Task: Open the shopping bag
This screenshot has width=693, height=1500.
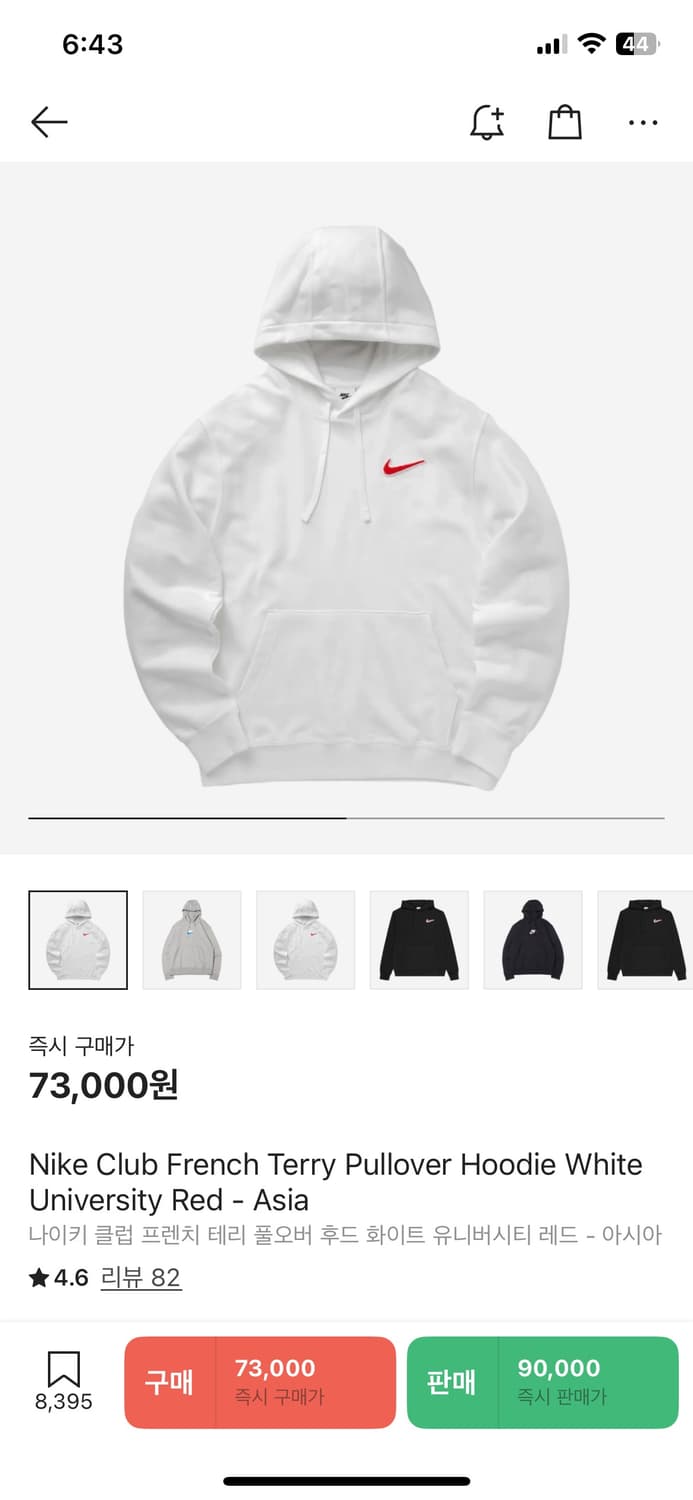Action: (565, 123)
